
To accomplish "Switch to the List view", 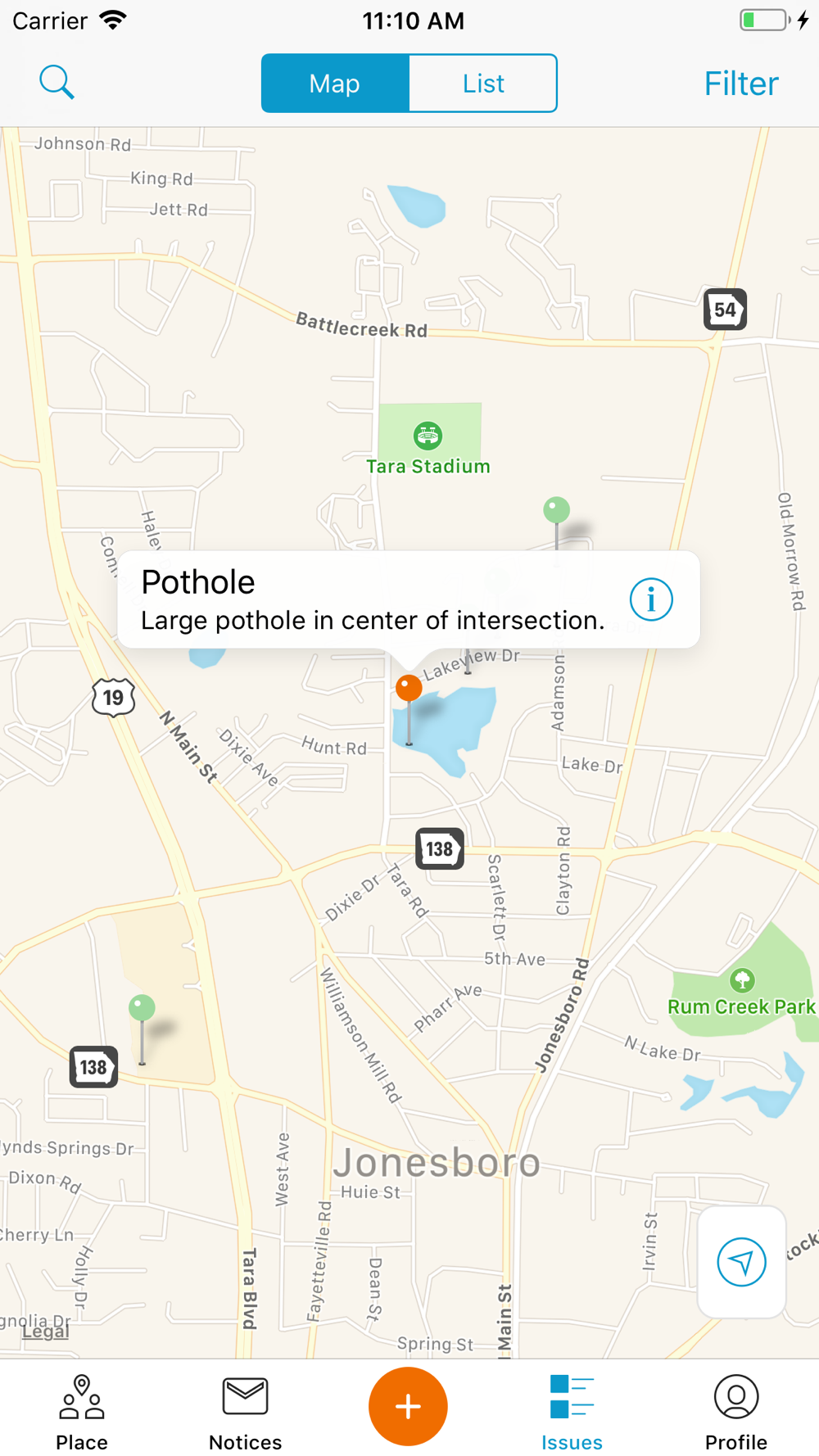I will [483, 83].
